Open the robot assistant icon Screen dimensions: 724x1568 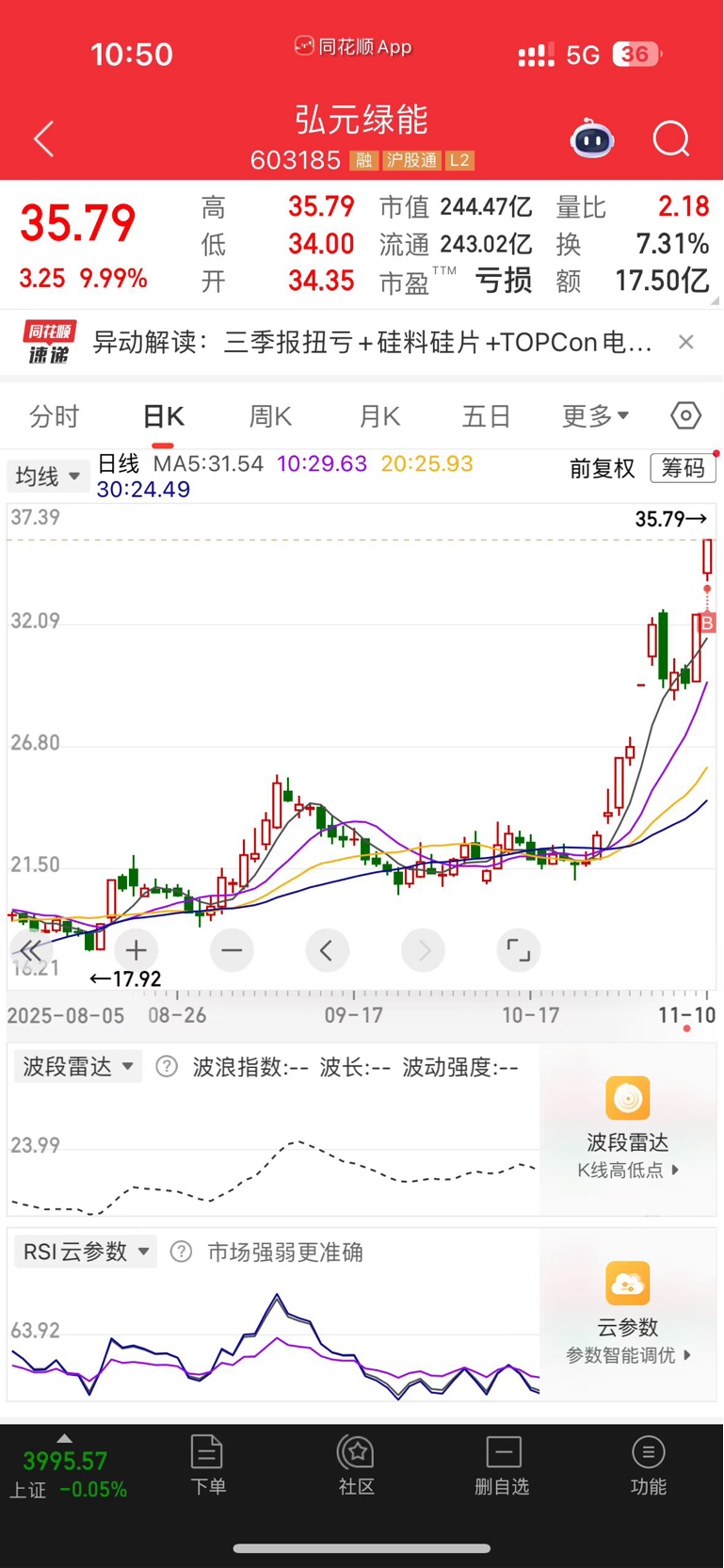pos(592,139)
